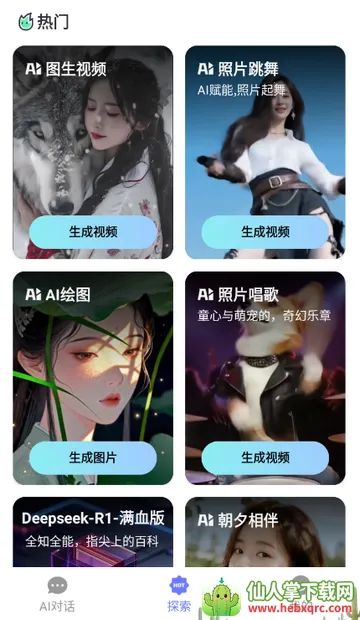Tap 生成视频 on the 照片跳舞 card
The height and width of the screenshot is (620, 360).
pyautogui.click(x=265, y=232)
